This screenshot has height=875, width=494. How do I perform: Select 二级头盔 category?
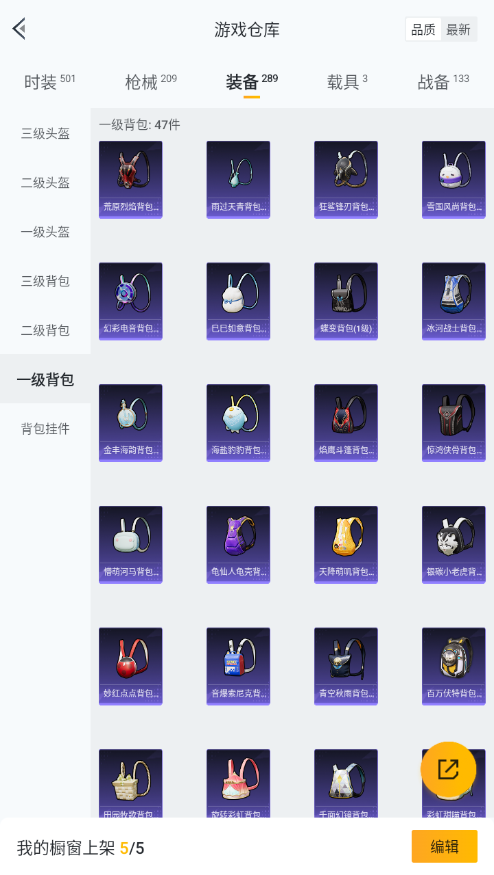pos(45,182)
